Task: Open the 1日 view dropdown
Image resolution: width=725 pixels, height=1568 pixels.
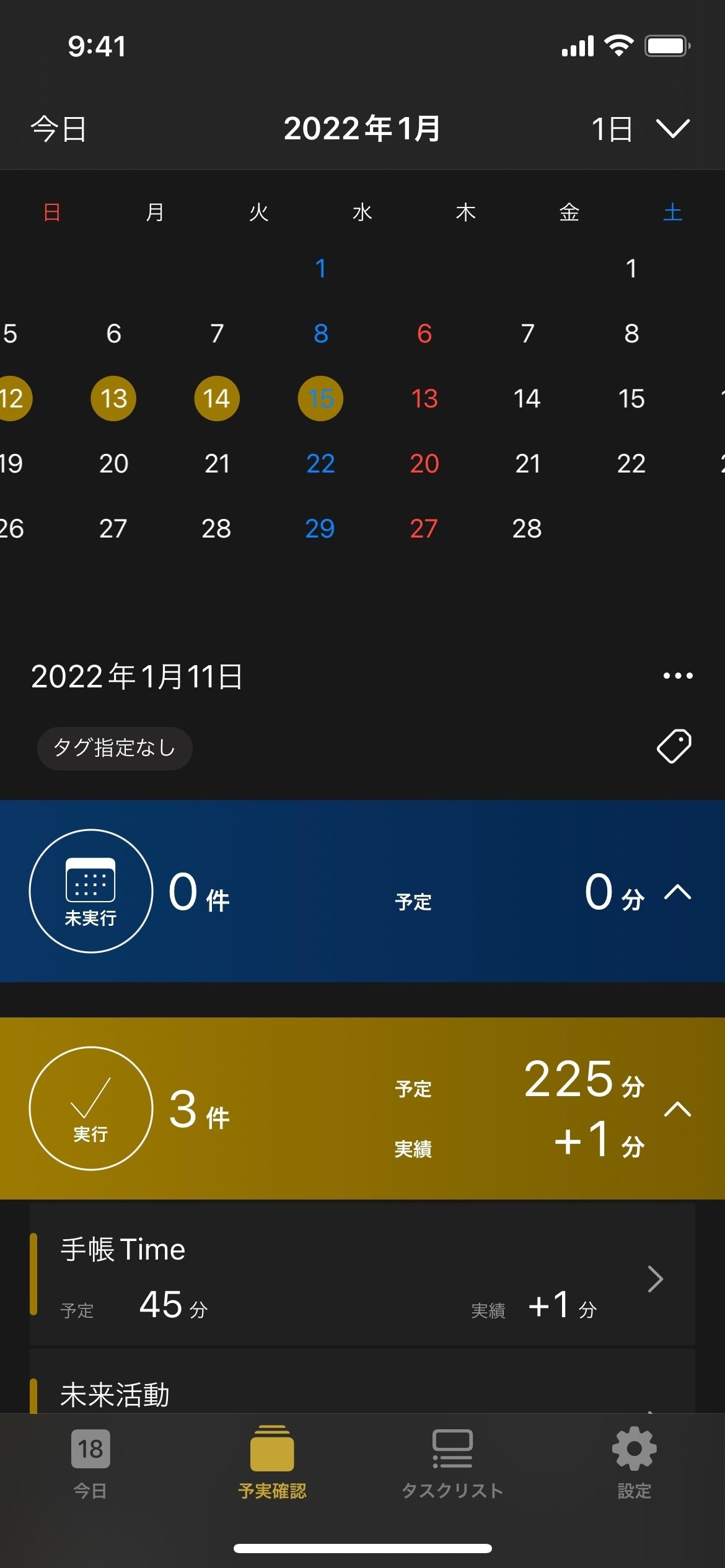Action: tap(640, 129)
